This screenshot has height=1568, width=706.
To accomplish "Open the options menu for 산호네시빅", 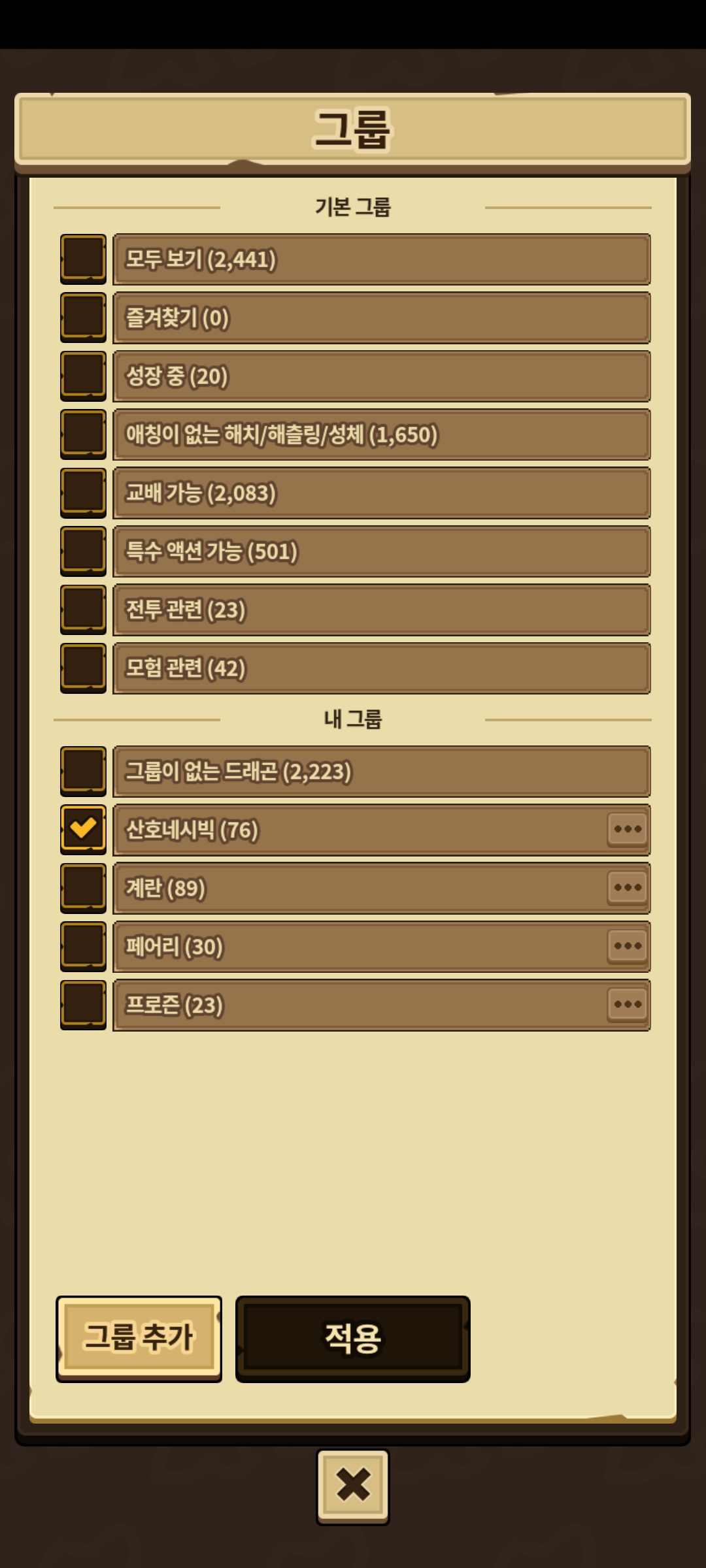I will 628,830.
